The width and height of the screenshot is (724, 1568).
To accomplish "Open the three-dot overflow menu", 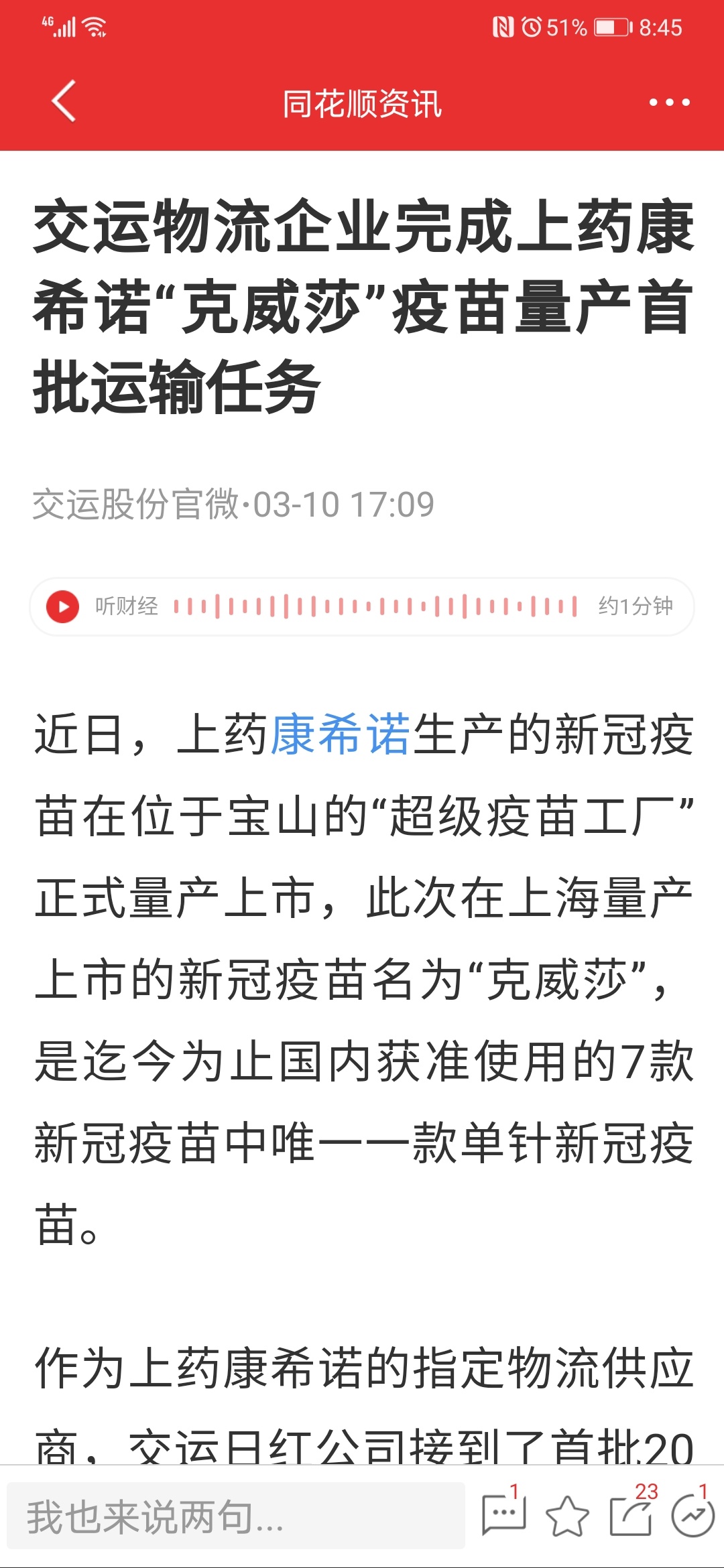I will pos(669,103).
